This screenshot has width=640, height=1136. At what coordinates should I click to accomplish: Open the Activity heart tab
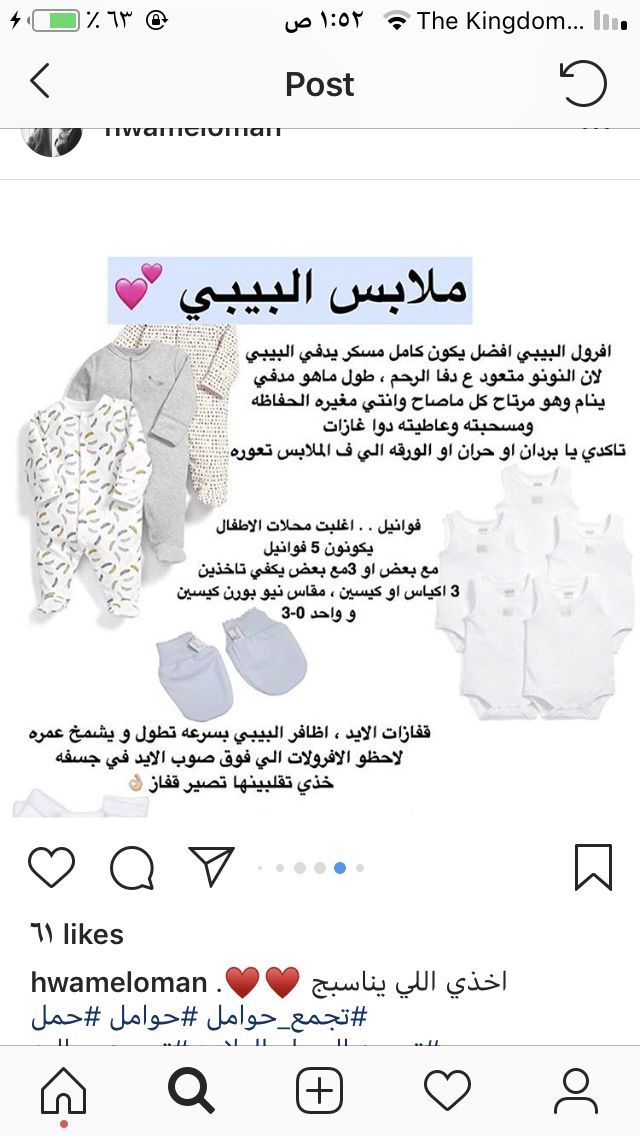(447, 1089)
